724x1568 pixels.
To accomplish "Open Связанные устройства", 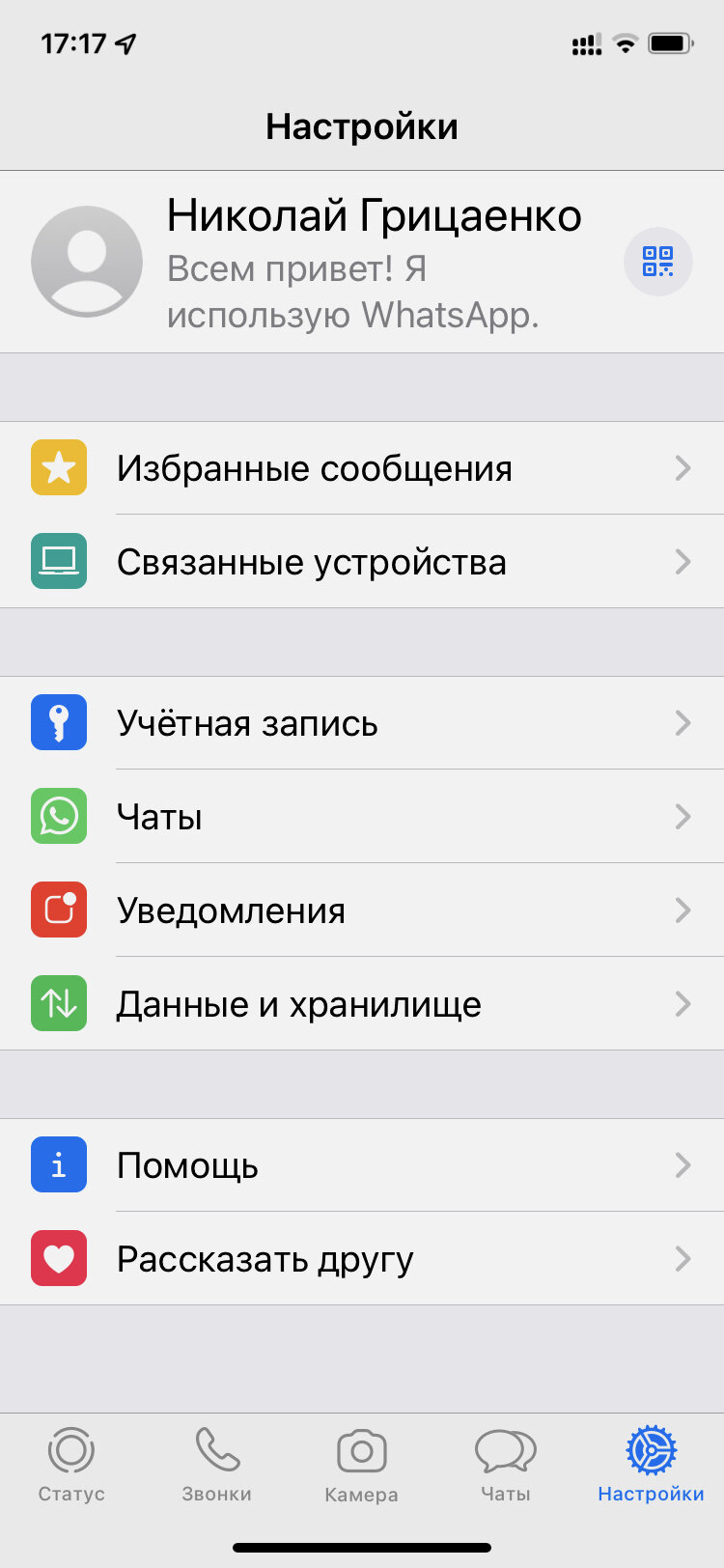I will tap(362, 562).
